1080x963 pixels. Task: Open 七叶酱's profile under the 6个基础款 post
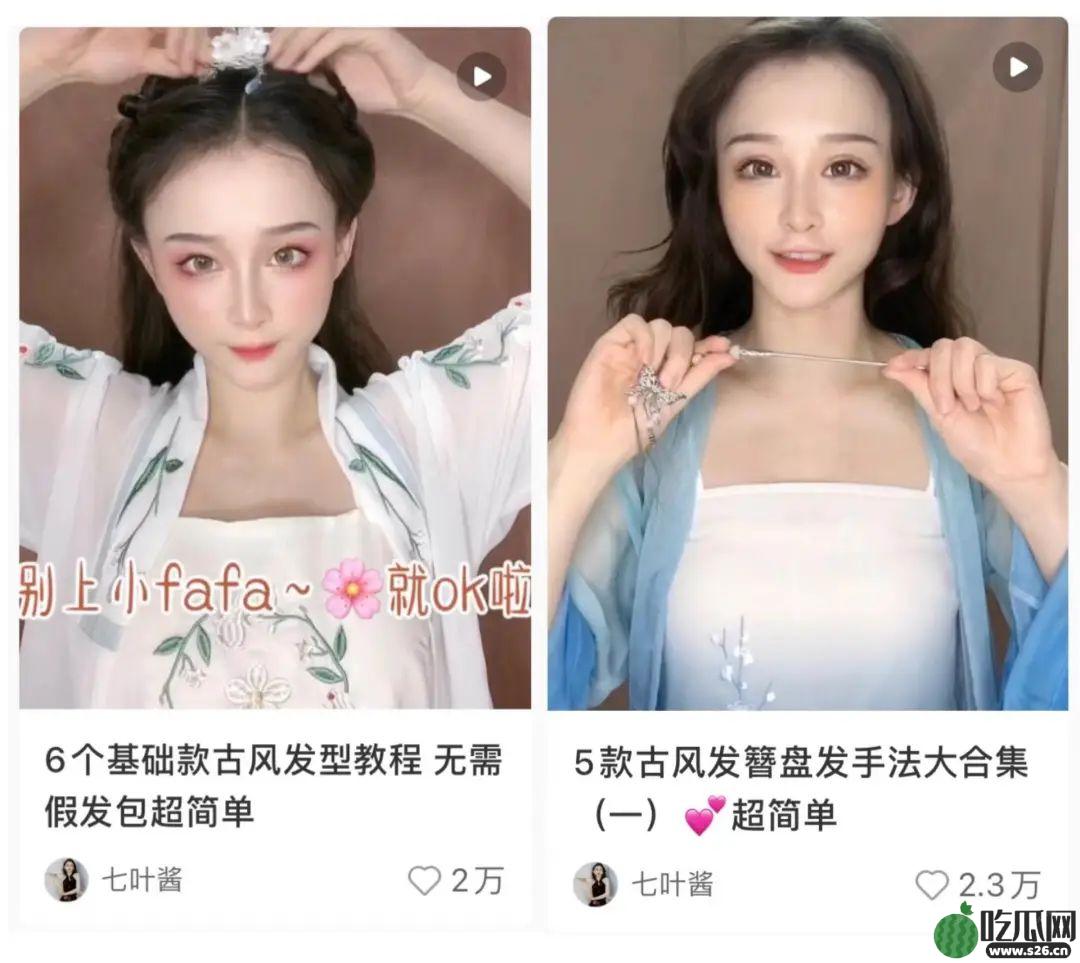[x=66, y=880]
